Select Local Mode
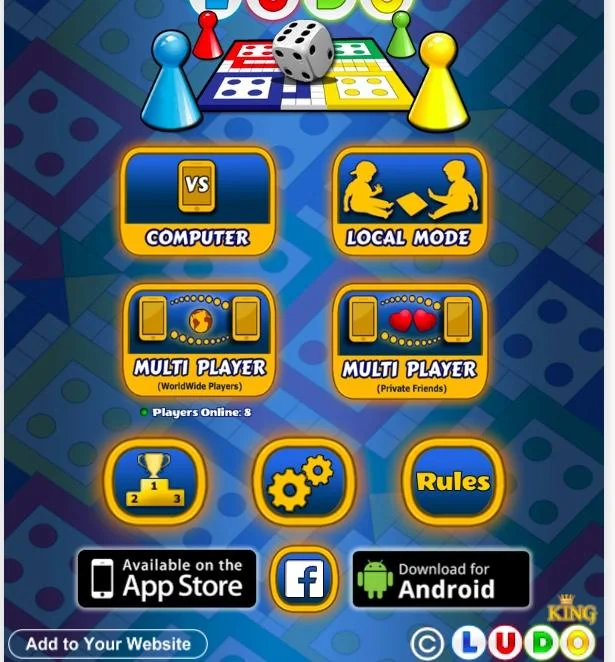The height and width of the screenshot is (662, 615). [409, 200]
